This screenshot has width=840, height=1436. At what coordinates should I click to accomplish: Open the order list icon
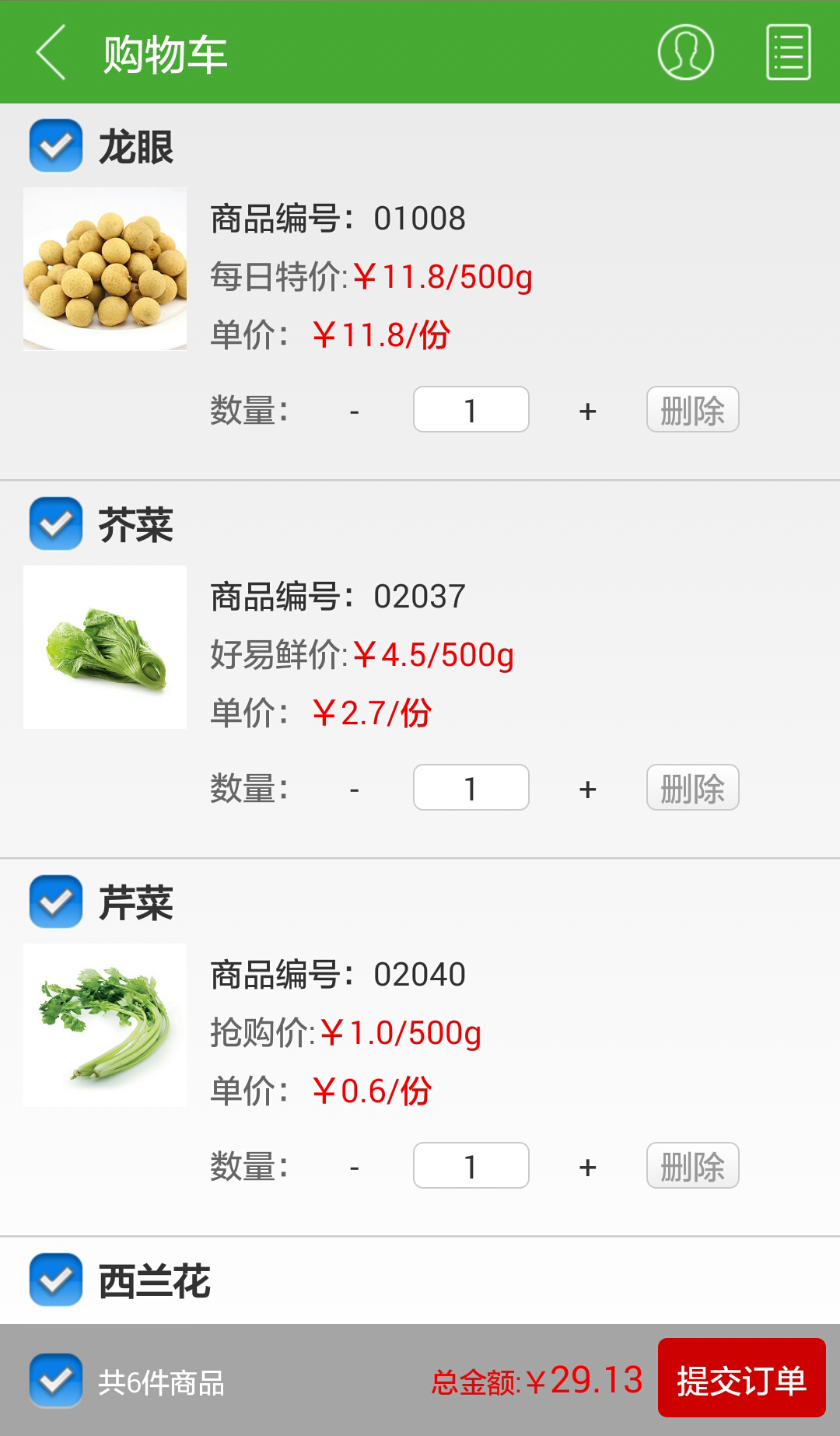[788, 53]
